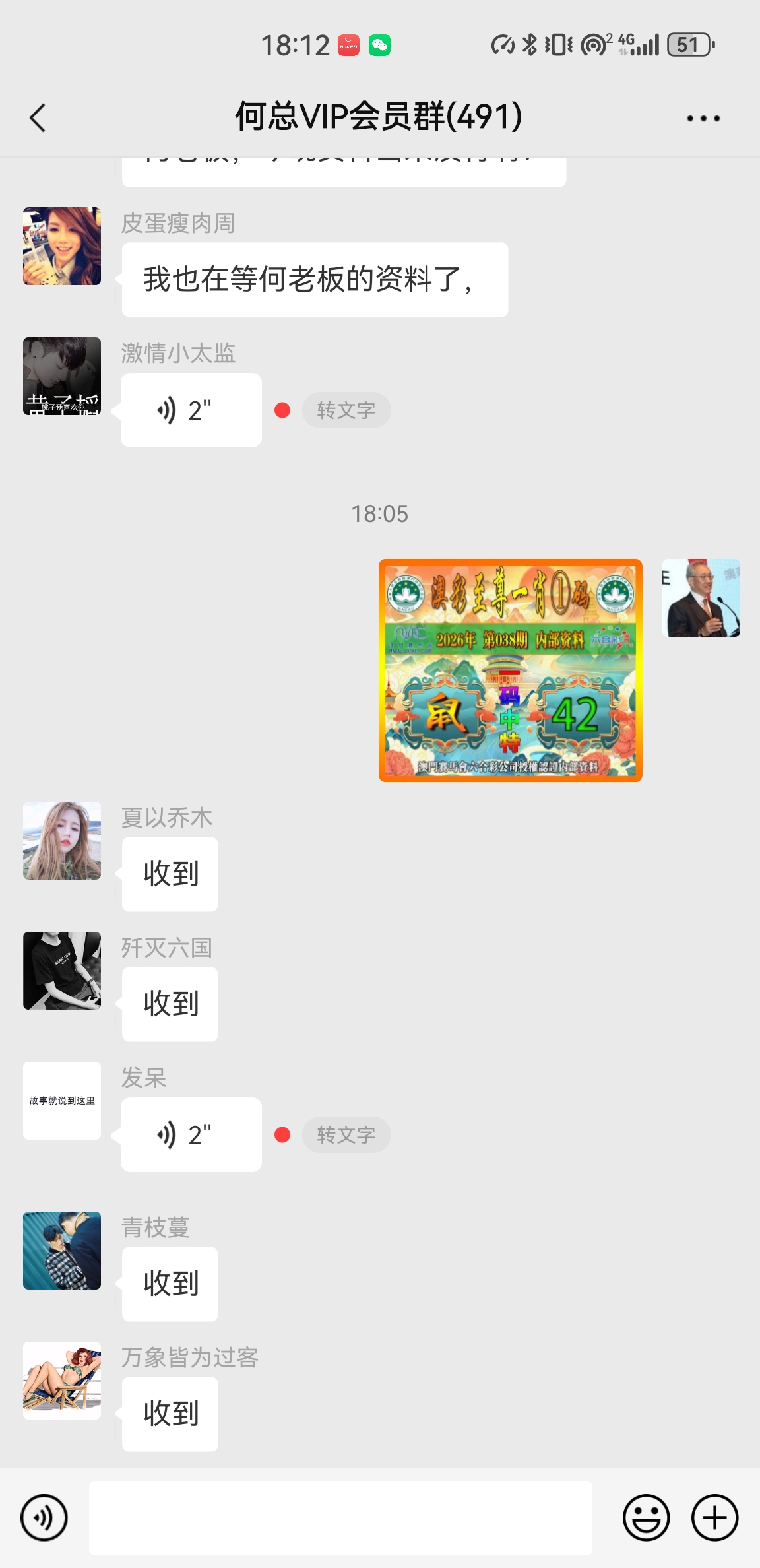
Task: Tap the red unread dot on 发呆's message
Action: point(282,1134)
